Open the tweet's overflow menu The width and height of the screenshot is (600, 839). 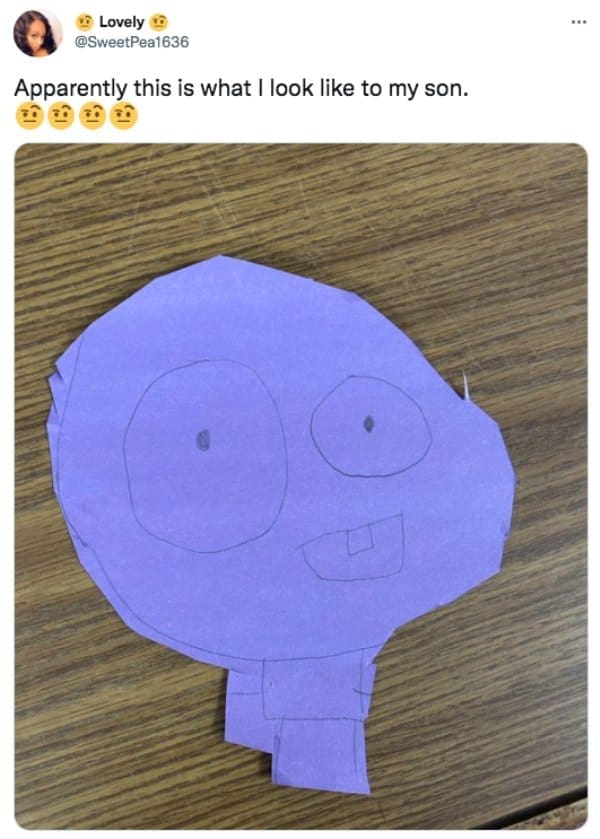(x=576, y=22)
